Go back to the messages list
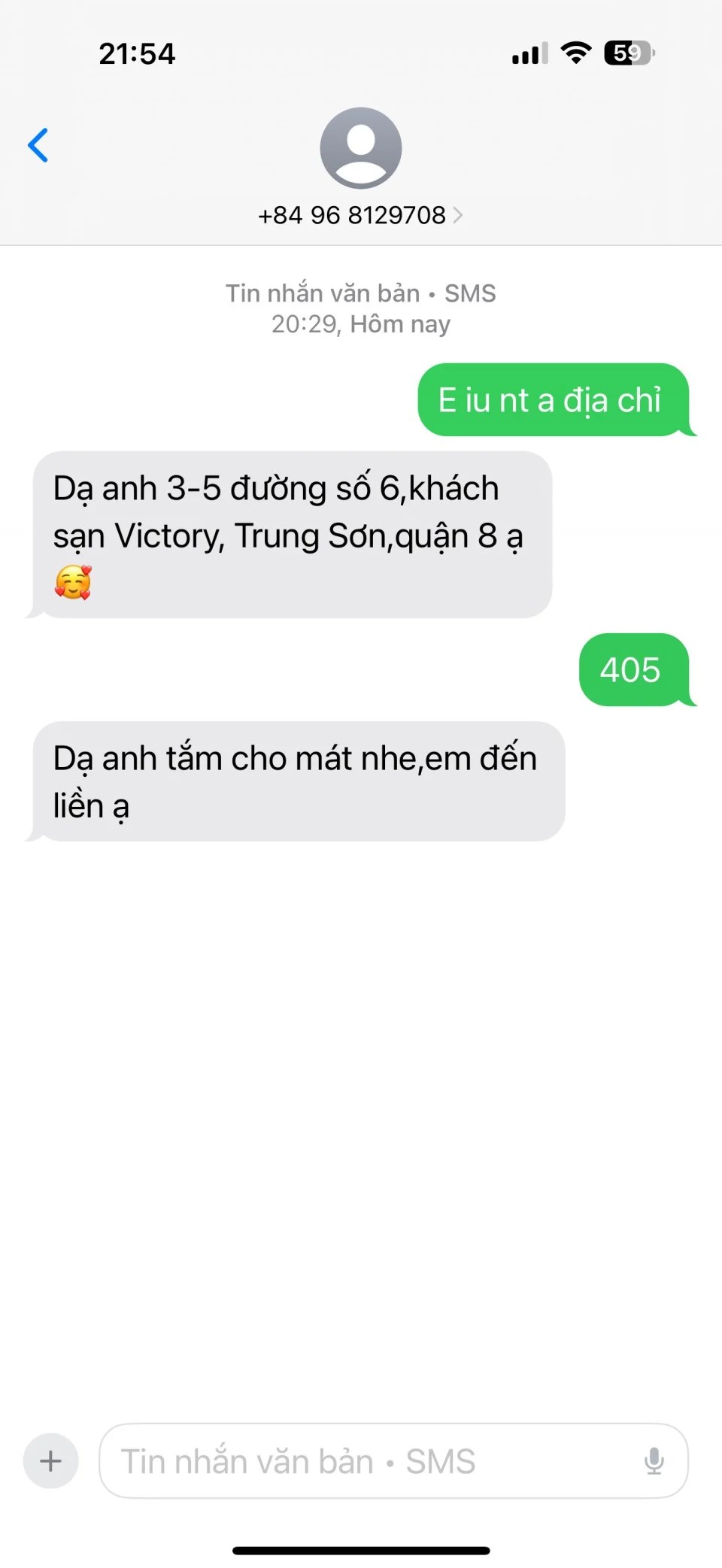The image size is (722, 1568). [38, 145]
